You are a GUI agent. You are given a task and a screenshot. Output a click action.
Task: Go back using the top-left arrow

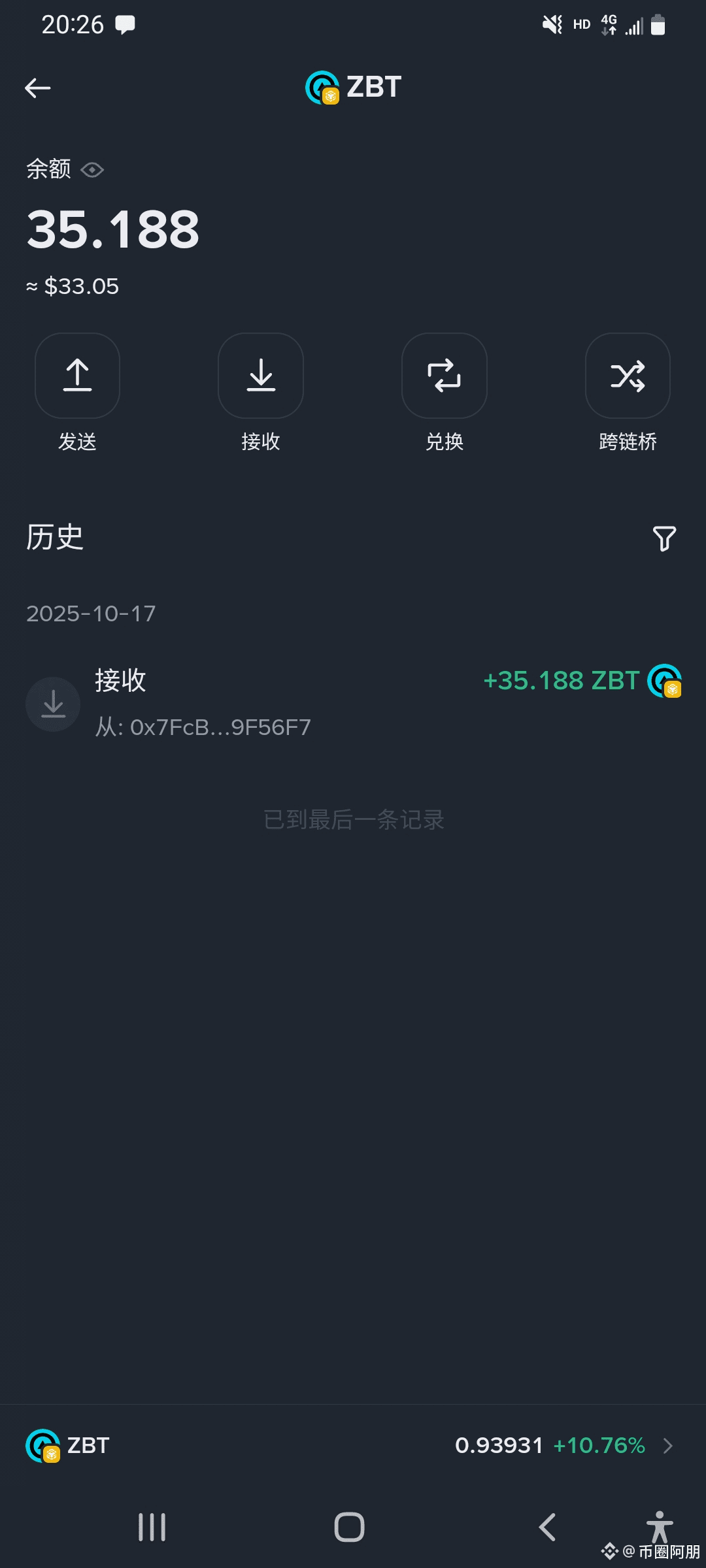pos(38,88)
